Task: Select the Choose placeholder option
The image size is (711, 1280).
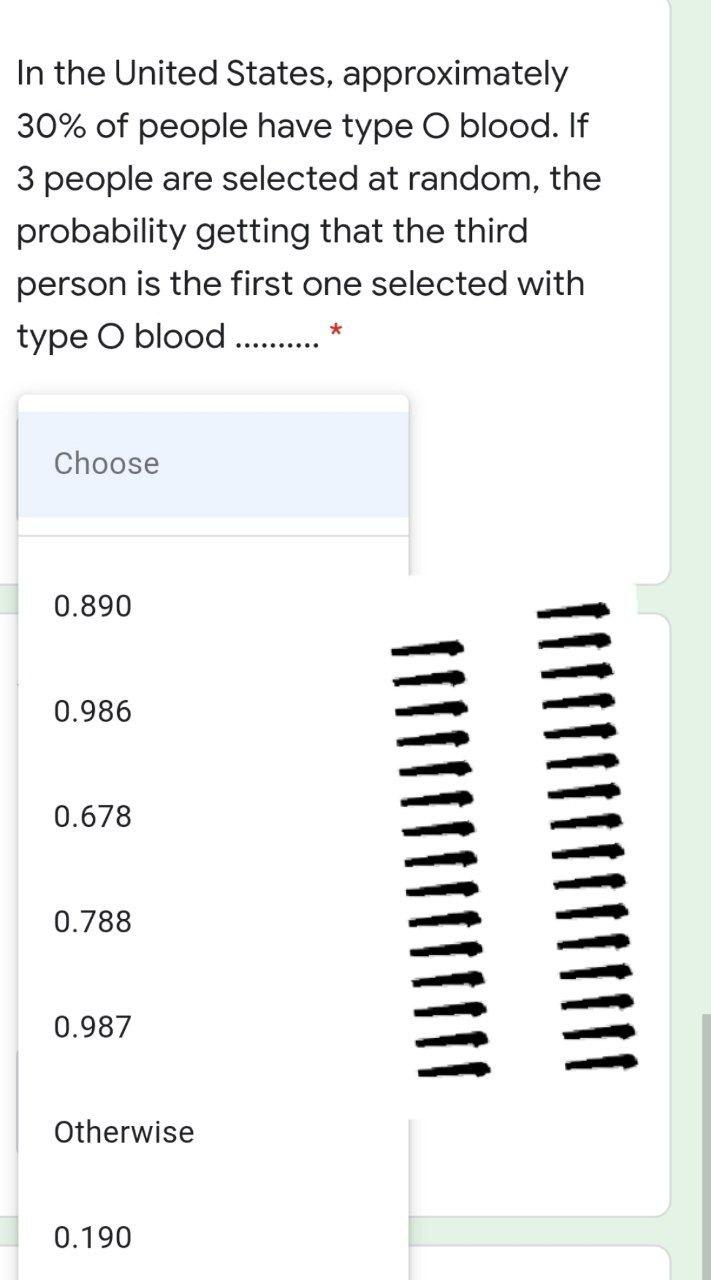Action: [107, 464]
